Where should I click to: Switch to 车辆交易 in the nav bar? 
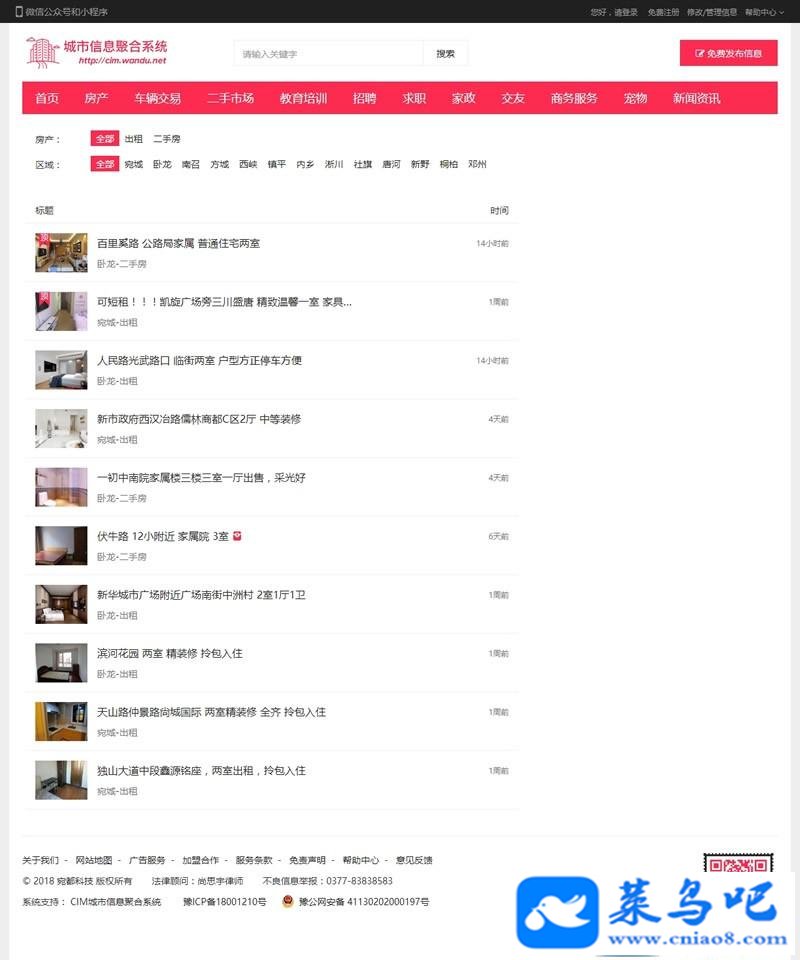click(158, 98)
